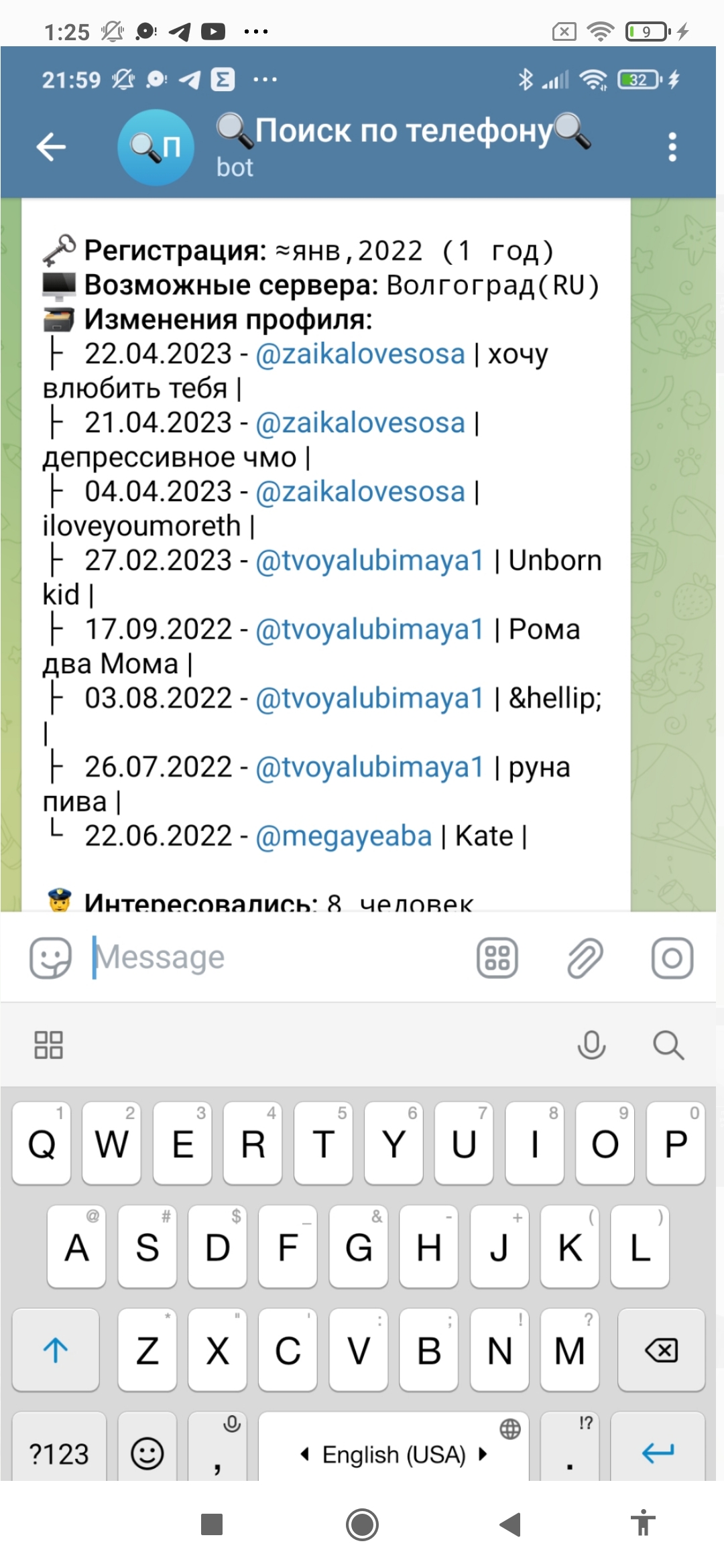This screenshot has height=1568, width=724.
Task: Tap the accessibility shortcut in the navigation bar
Action: click(x=643, y=1523)
